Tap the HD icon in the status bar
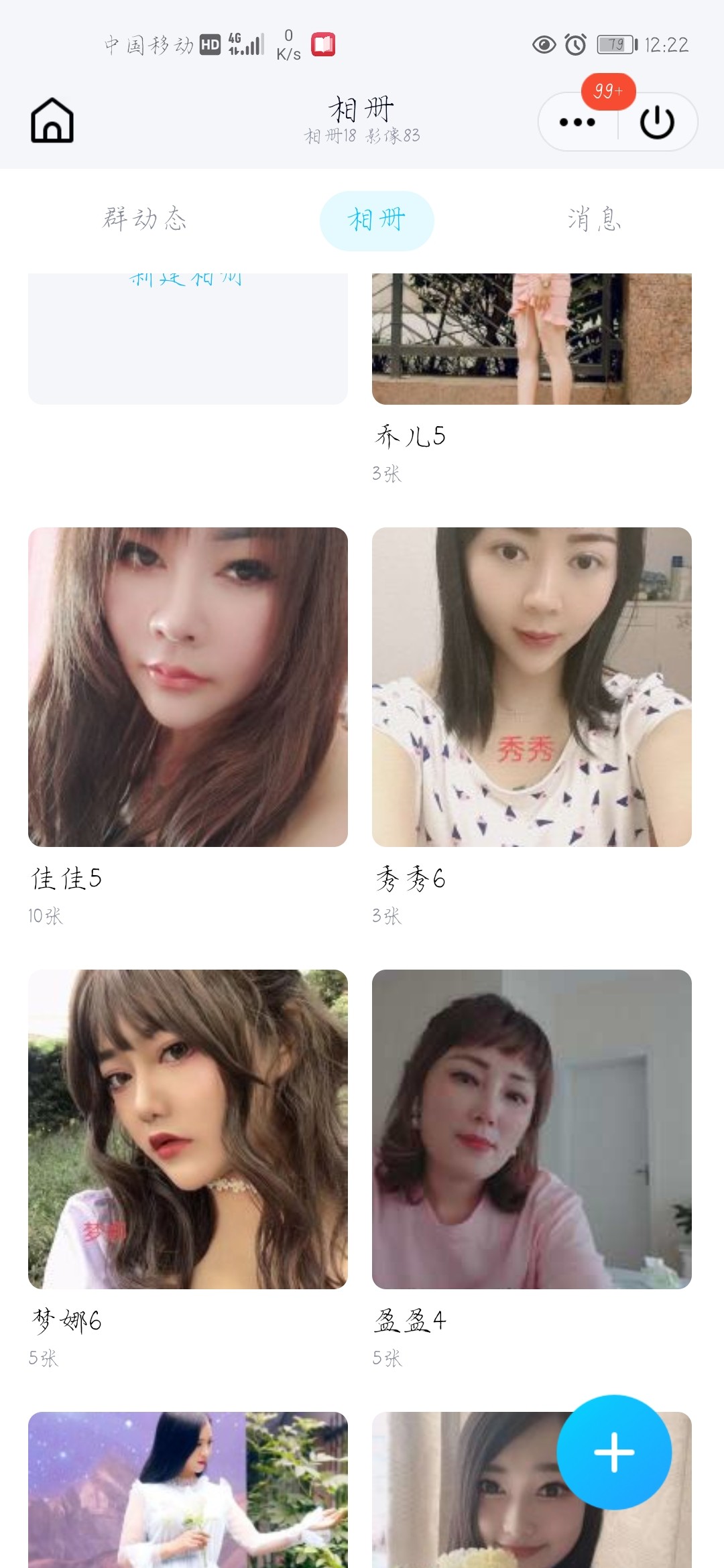The image size is (724, 1568). (209, 42)
